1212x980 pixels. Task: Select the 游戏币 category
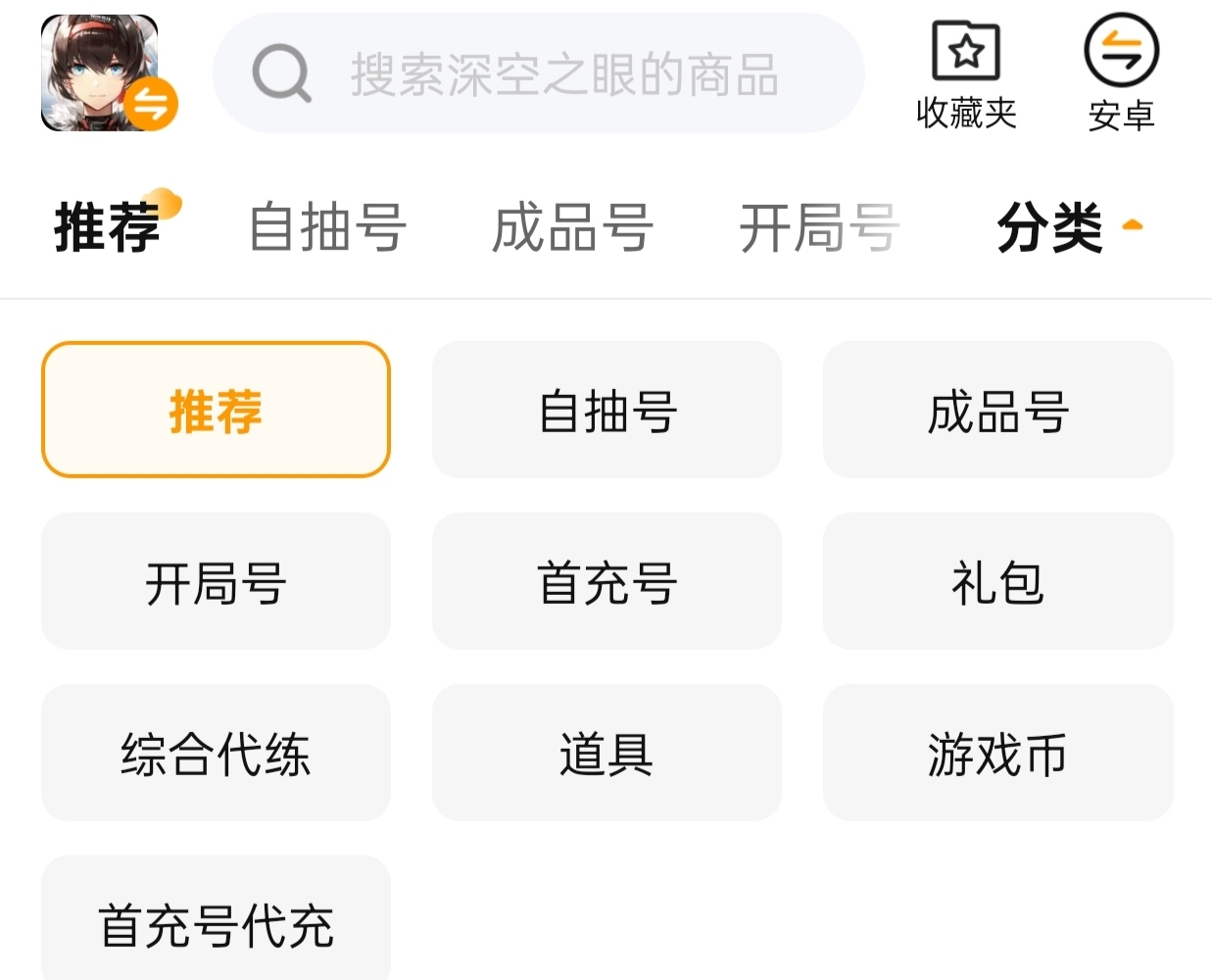point(997,753)
